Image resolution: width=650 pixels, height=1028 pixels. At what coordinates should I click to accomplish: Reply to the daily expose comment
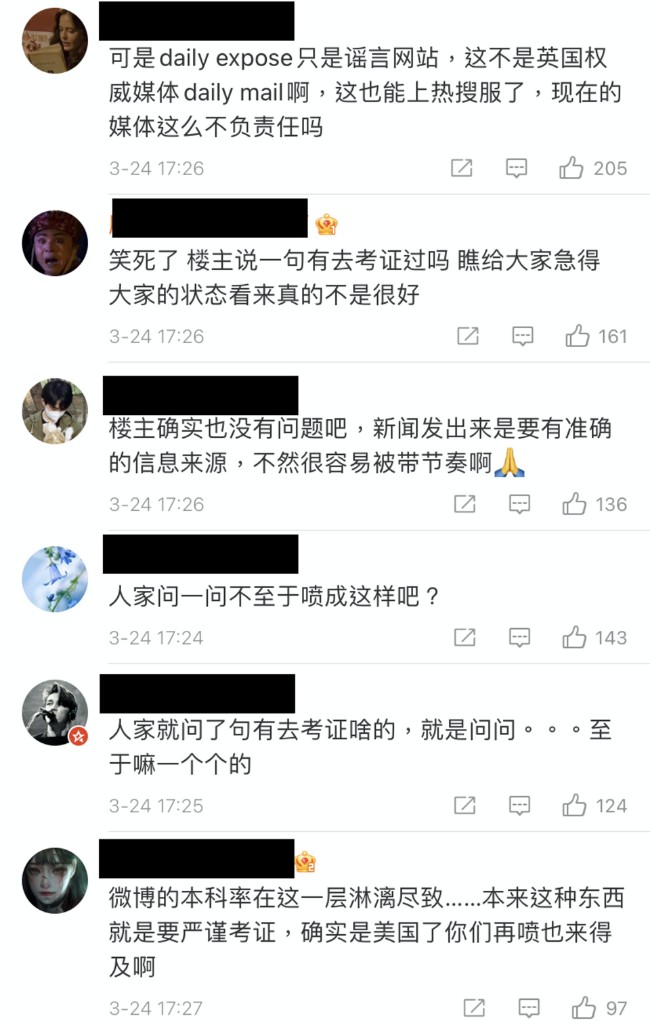click(516, 168)
